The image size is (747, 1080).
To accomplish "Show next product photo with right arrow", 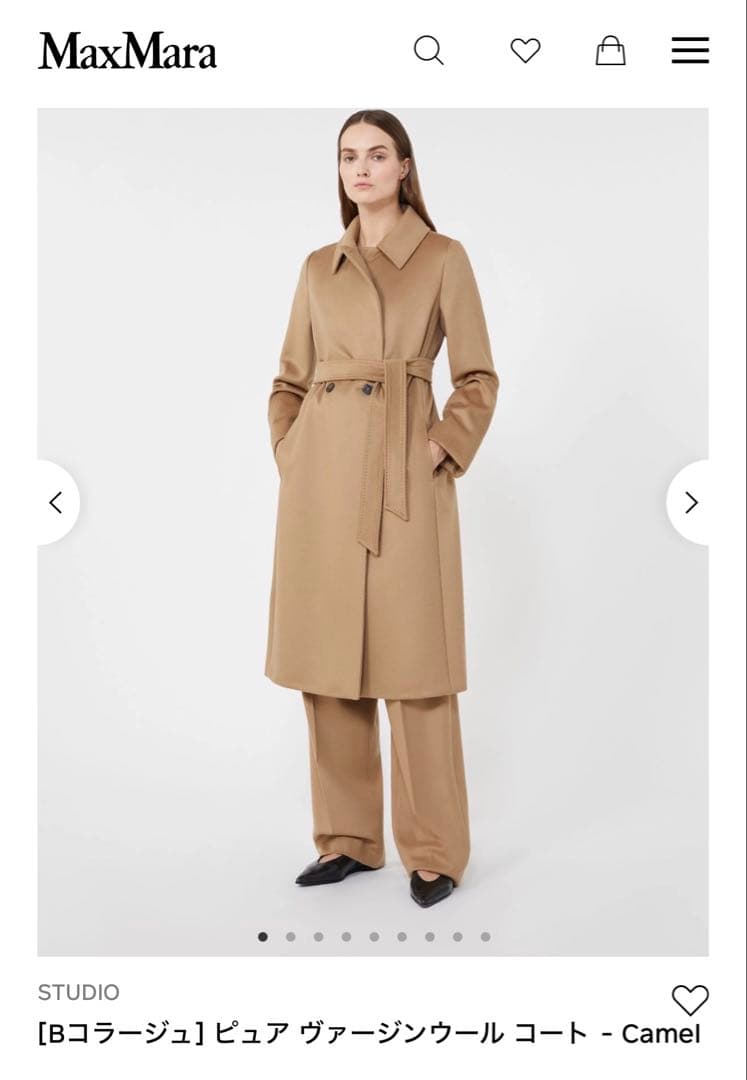I will pos(690,502).
